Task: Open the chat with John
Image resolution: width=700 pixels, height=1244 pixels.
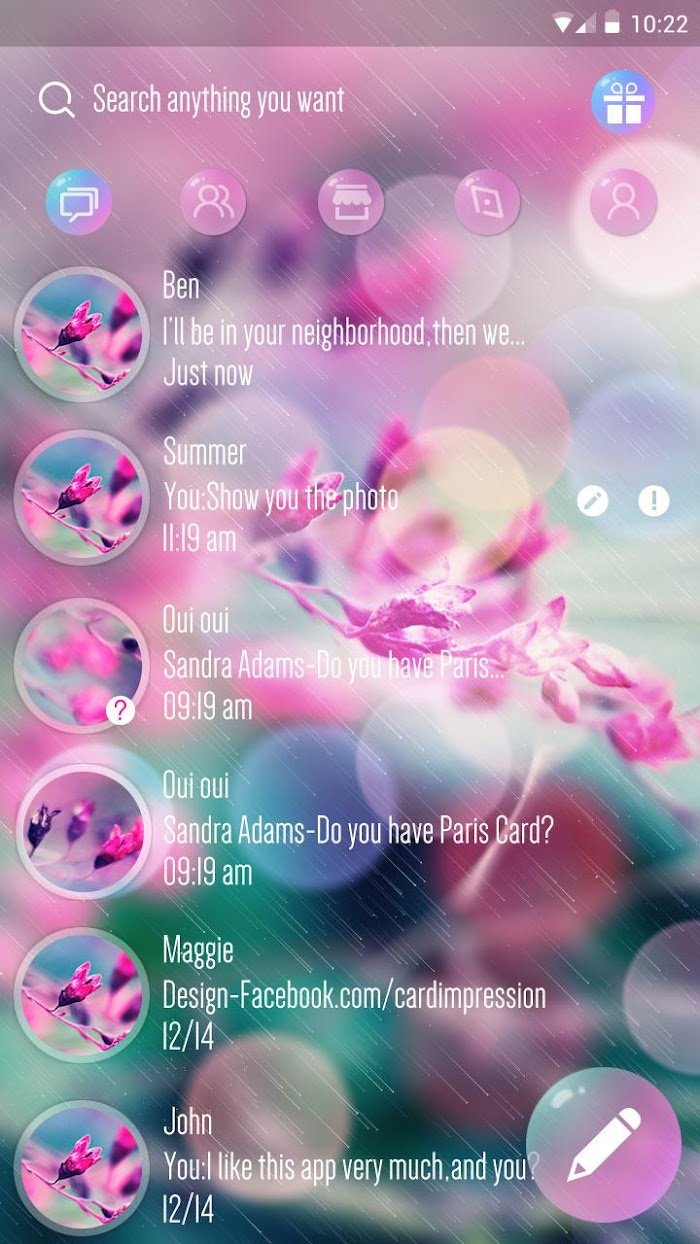Action: 270,1166
